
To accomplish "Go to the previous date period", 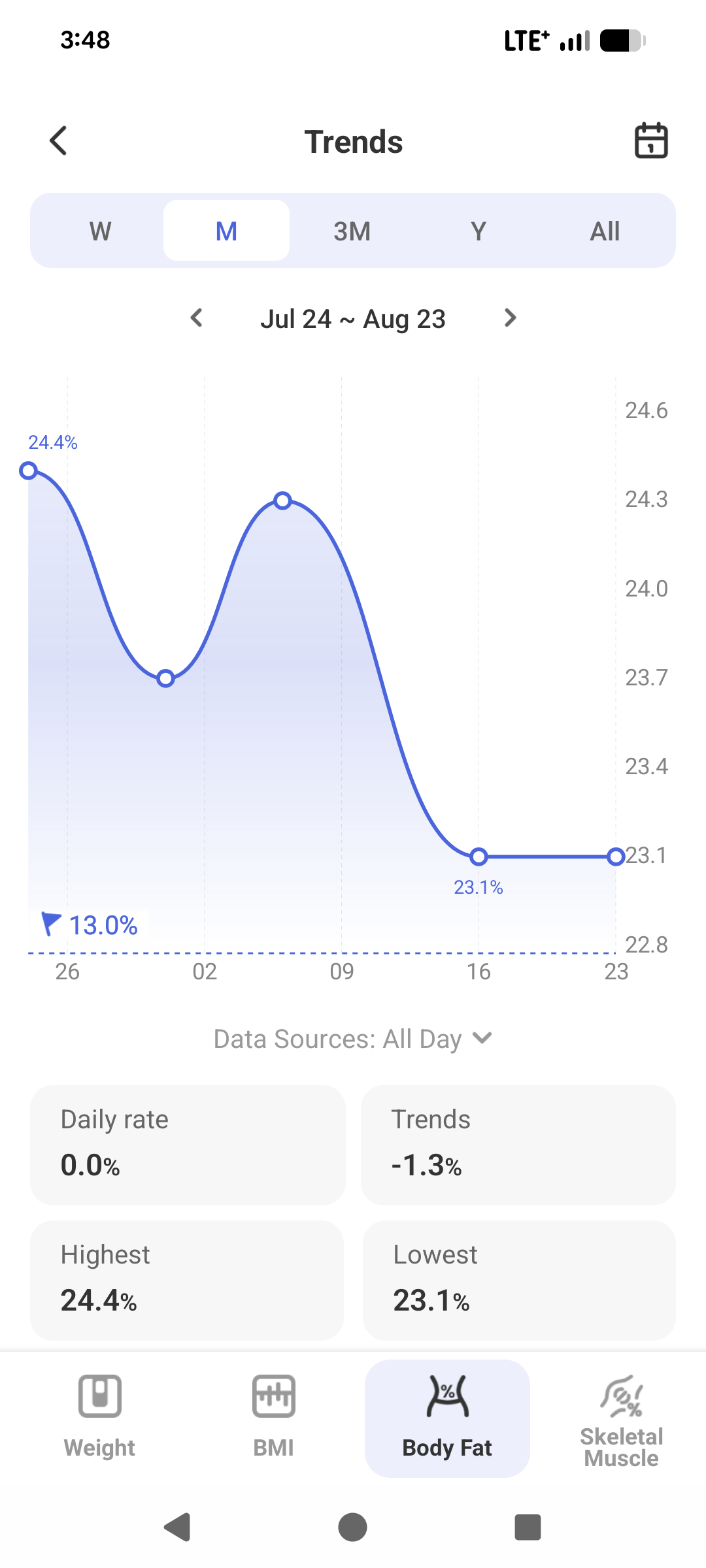I will point(196,318).
